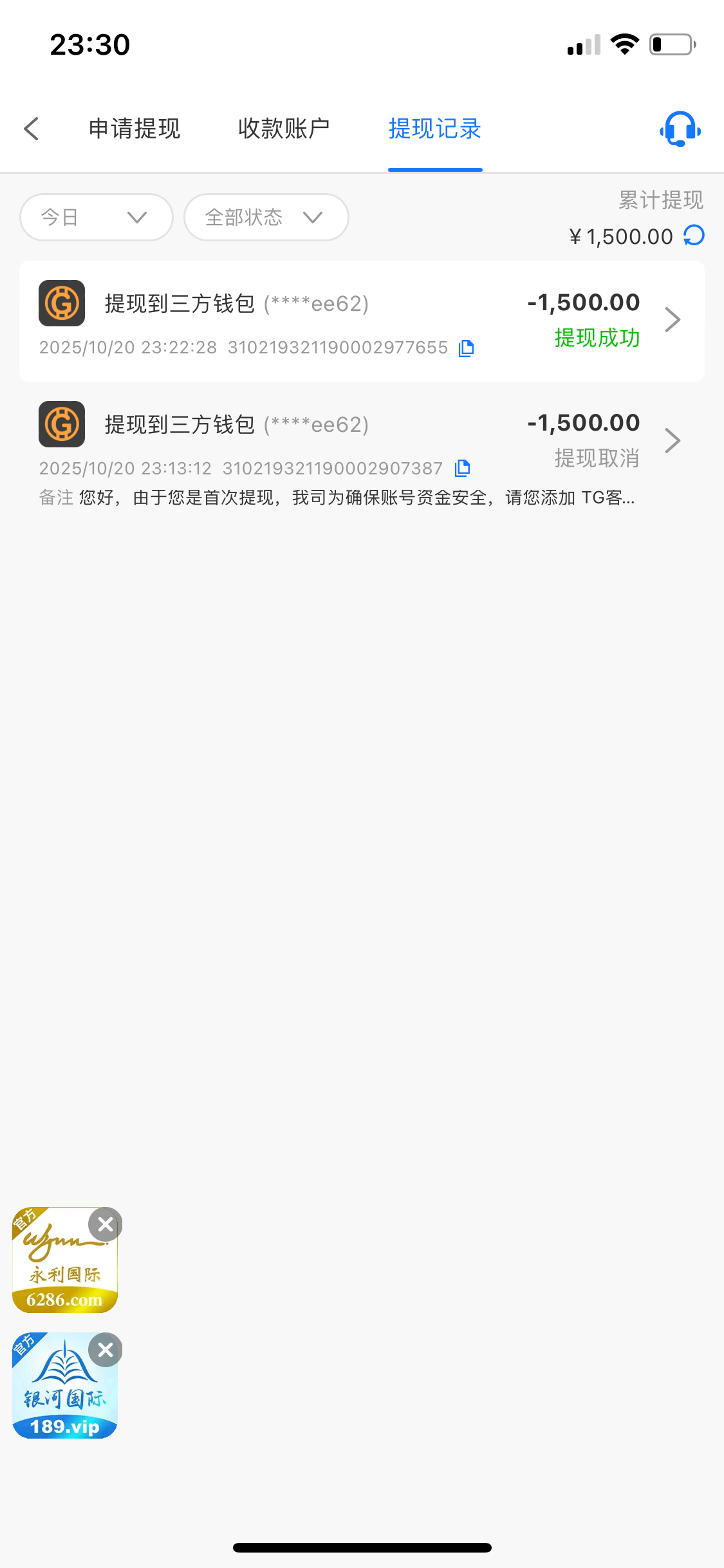The height and width of the screenshot is (1568, 724).
Task: Switch to the 收款账户 tab
Action: click(x=284, y=129)
